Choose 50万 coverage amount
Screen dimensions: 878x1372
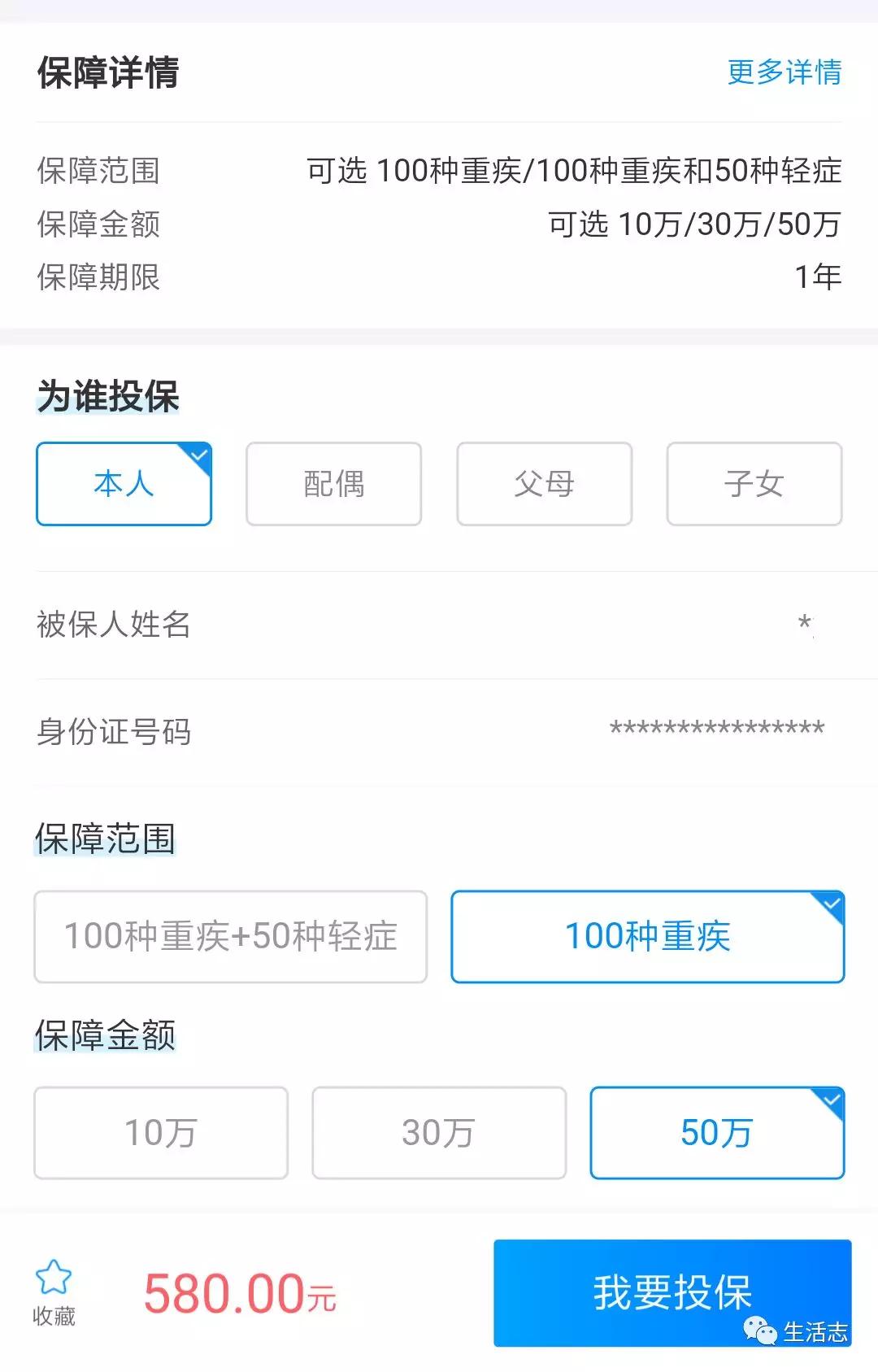pyautogui.click(x=716, y=1131)
